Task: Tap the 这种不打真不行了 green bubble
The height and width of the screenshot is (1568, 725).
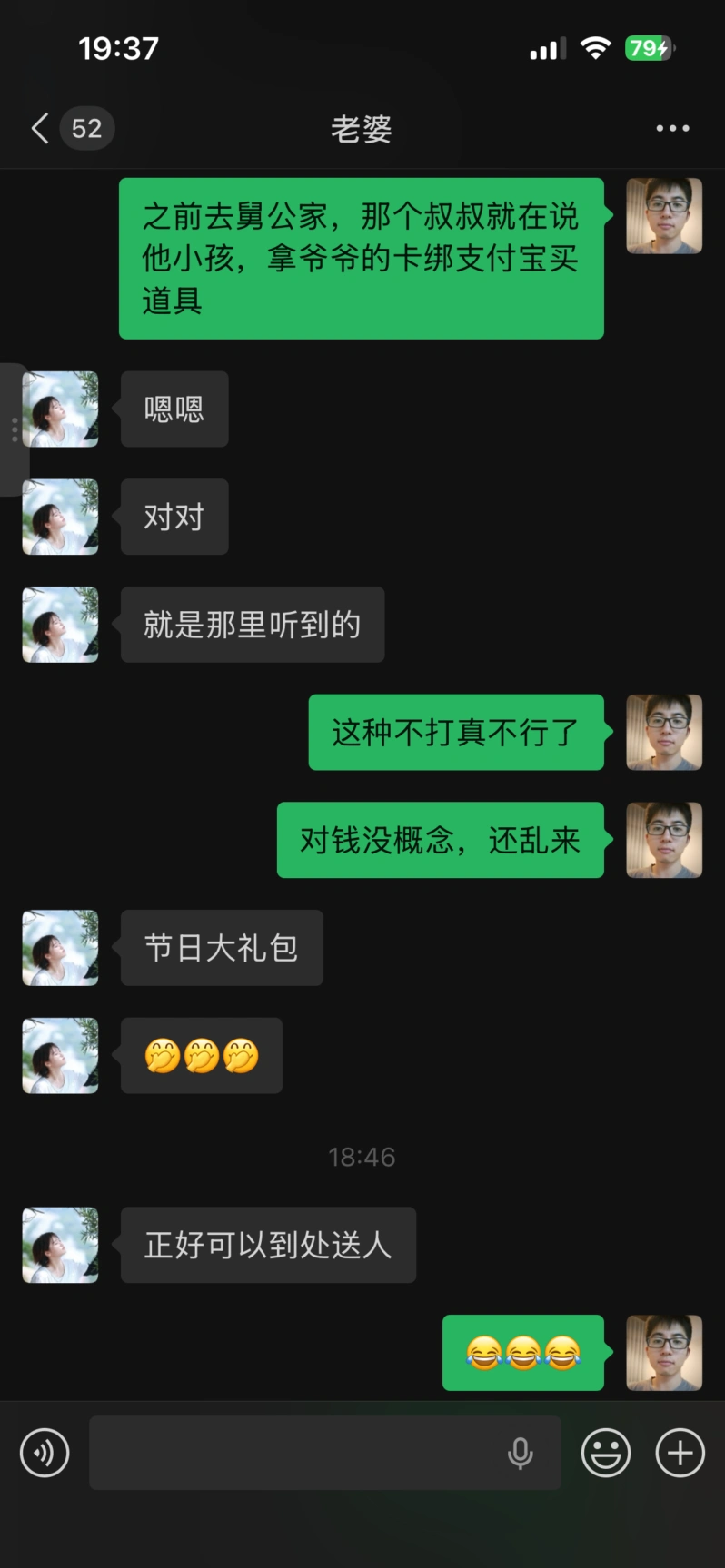Action: (455, 732)
